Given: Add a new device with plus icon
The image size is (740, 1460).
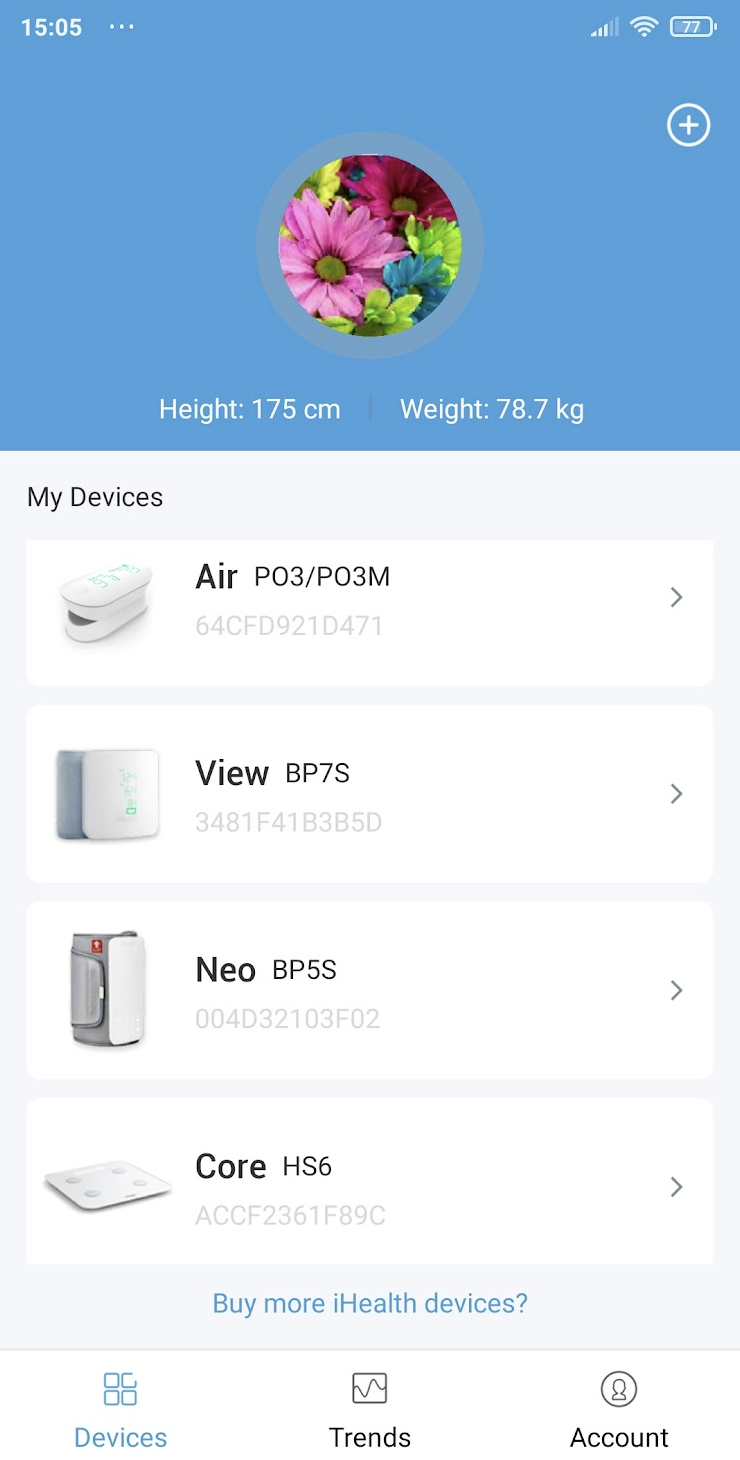Looking at the screenshot, I should click(x=688, y=126).
